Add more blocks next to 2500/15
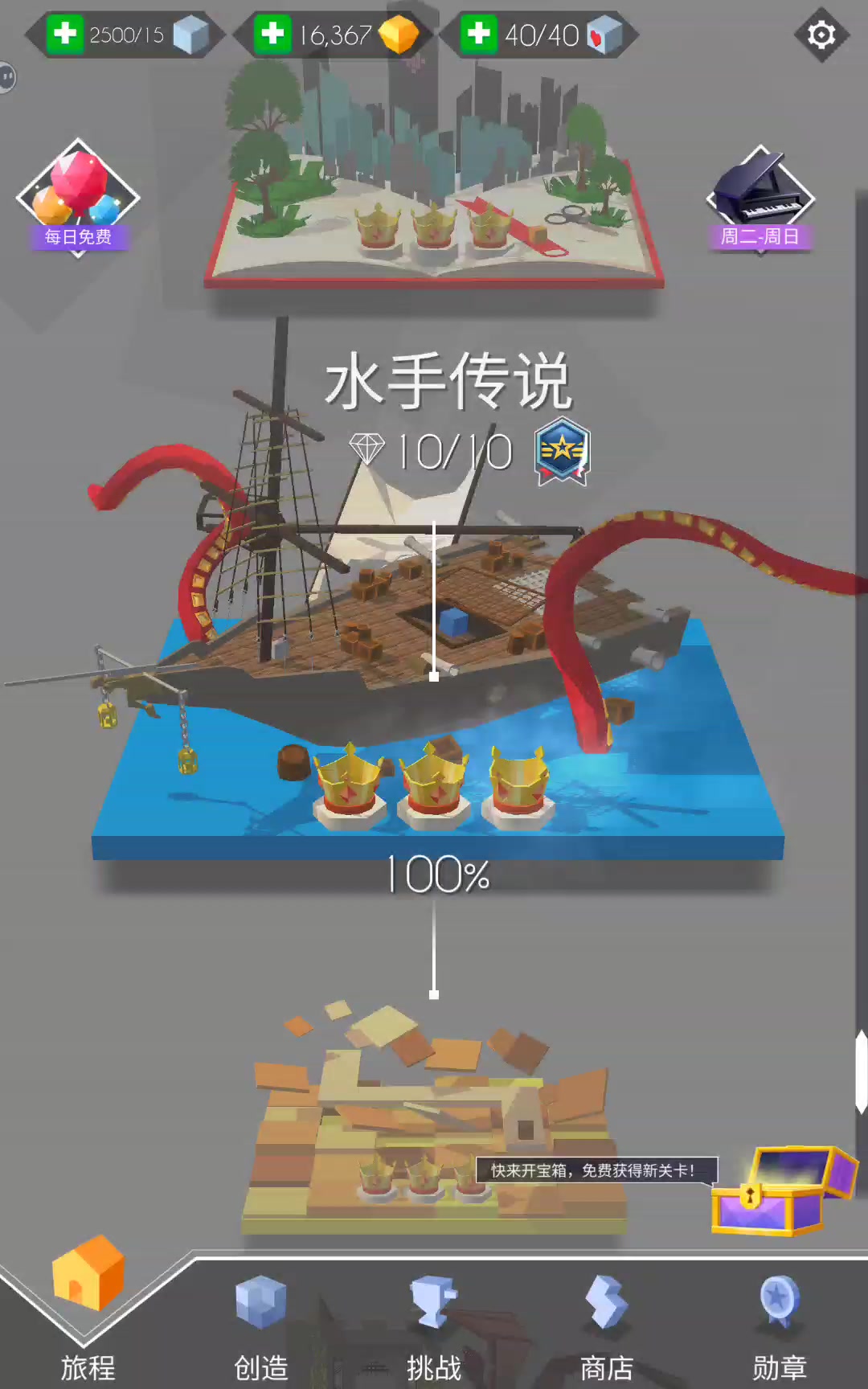Viewport: 868px width, 1389px height. point(64,34)
